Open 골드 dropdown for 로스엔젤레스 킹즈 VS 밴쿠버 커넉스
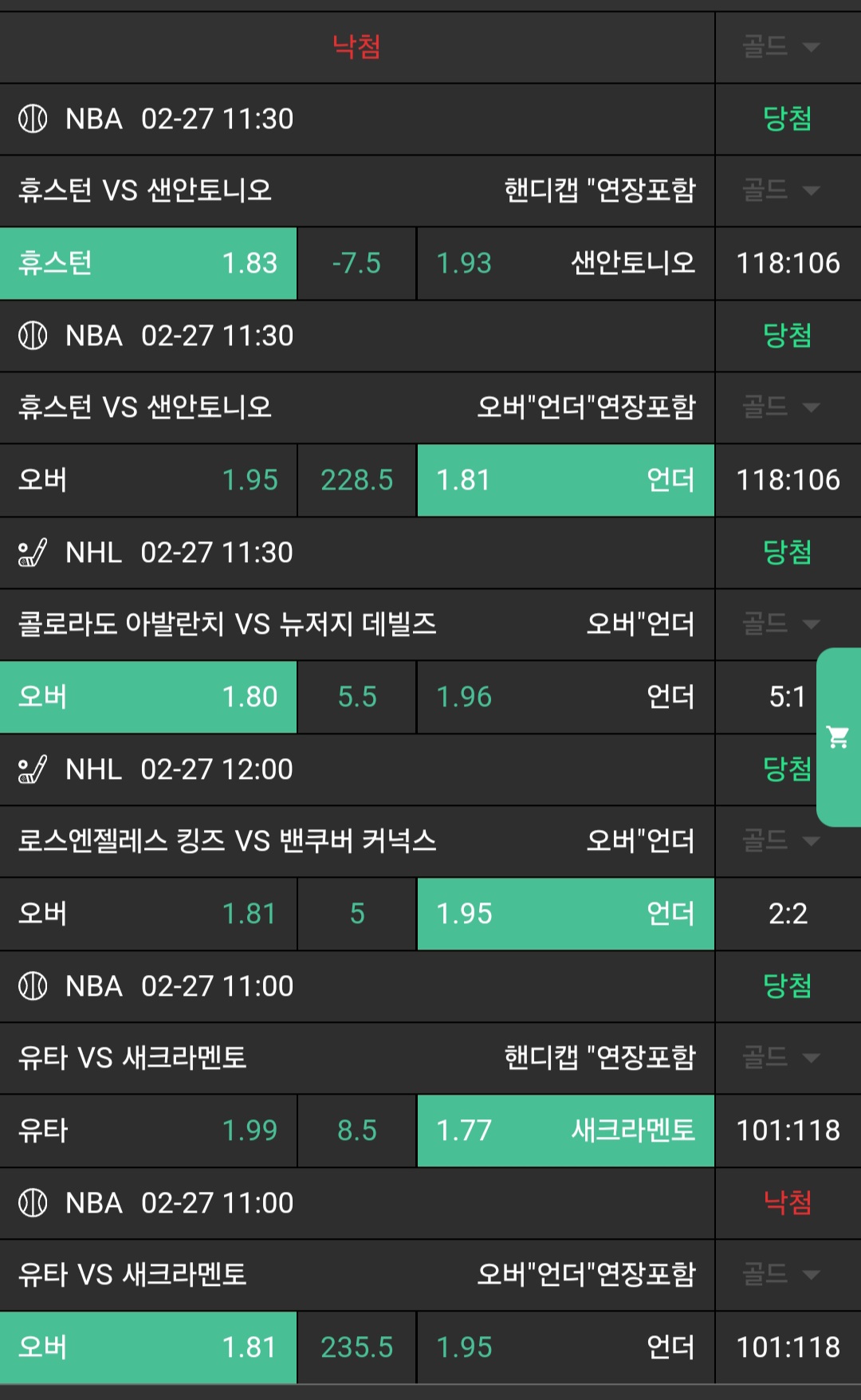This screenshot has width=861, height=1400. [x=781, y=840]
